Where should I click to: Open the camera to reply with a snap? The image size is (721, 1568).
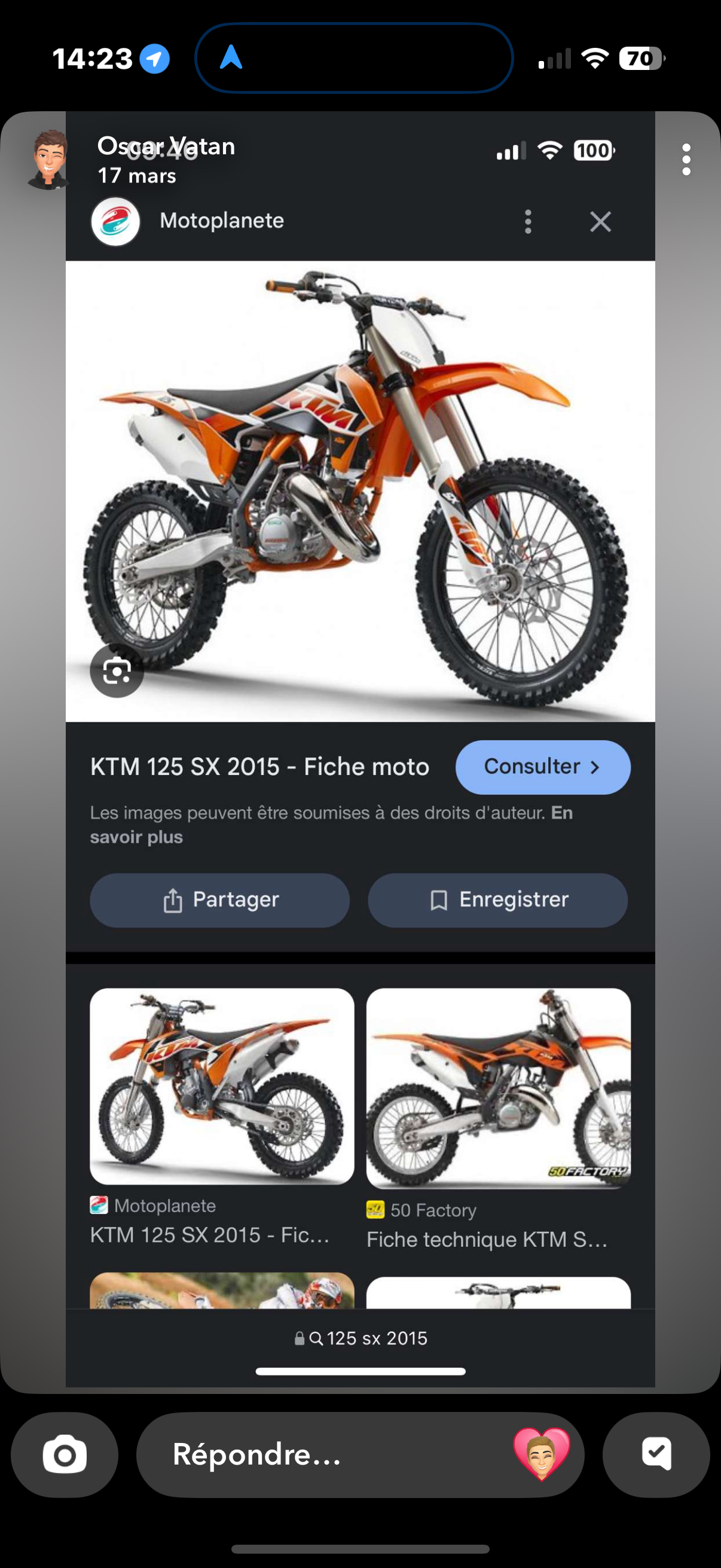coord(65,1455)
